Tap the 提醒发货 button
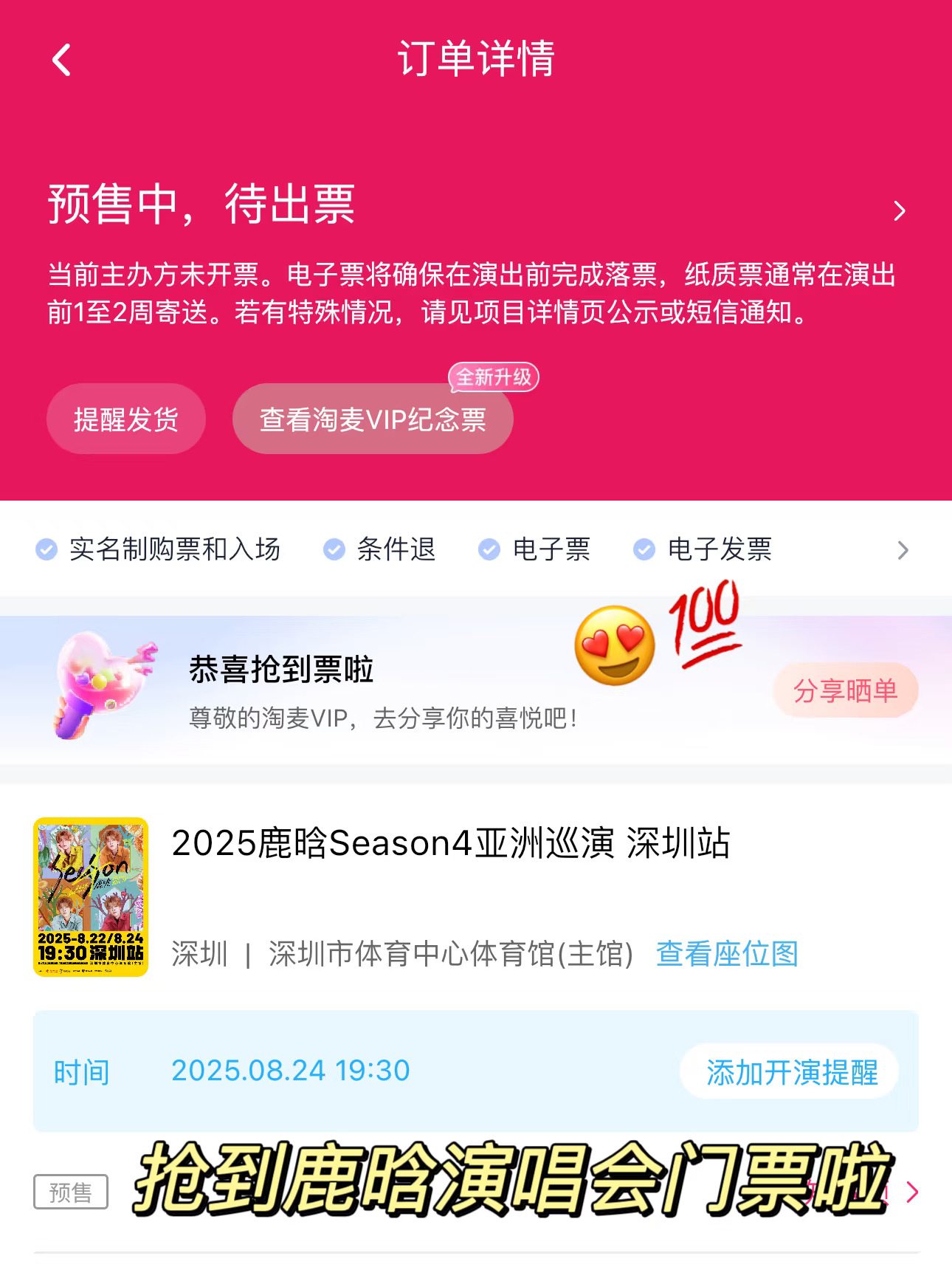This screenshot has width=952, height=1270. (125, 418)
